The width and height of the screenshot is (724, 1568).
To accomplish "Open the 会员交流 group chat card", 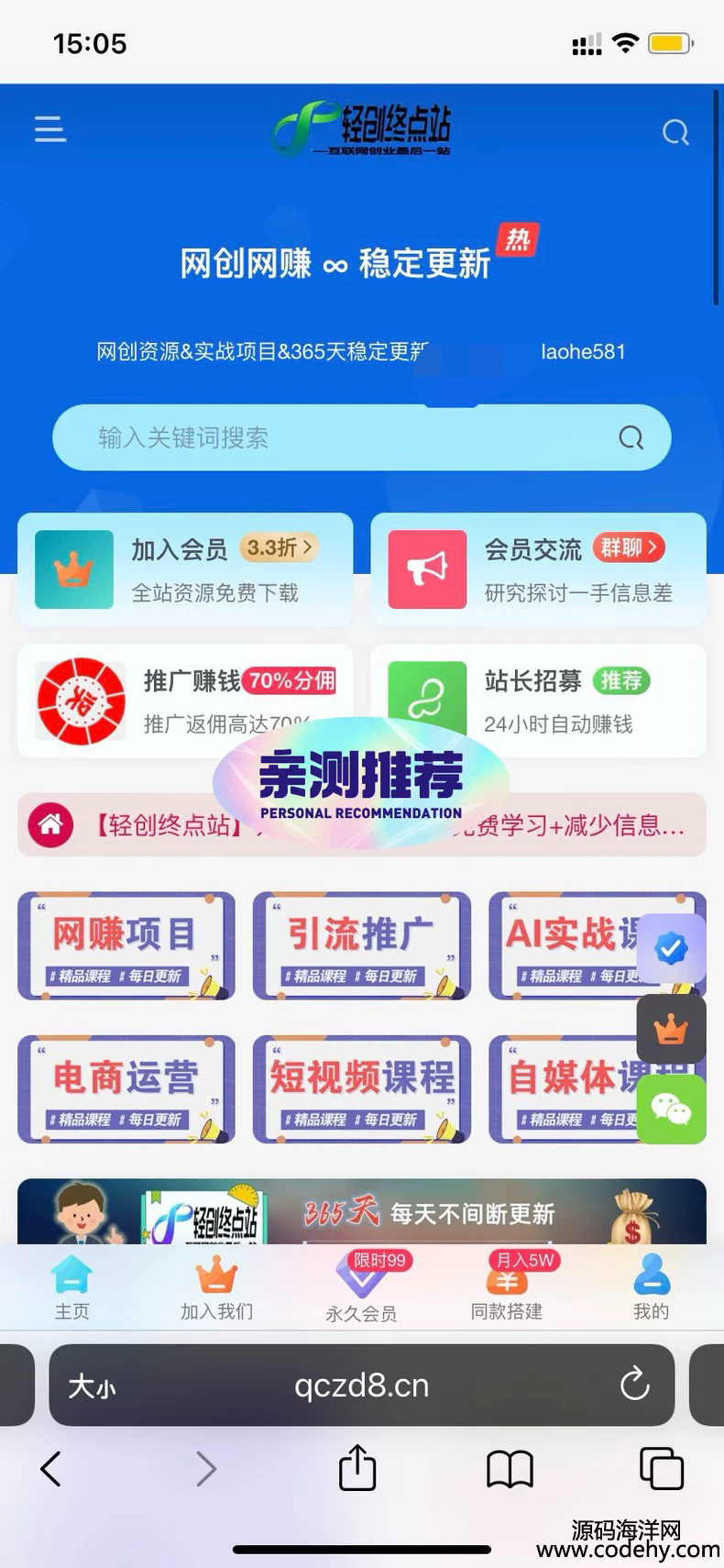I will [538, 569].
